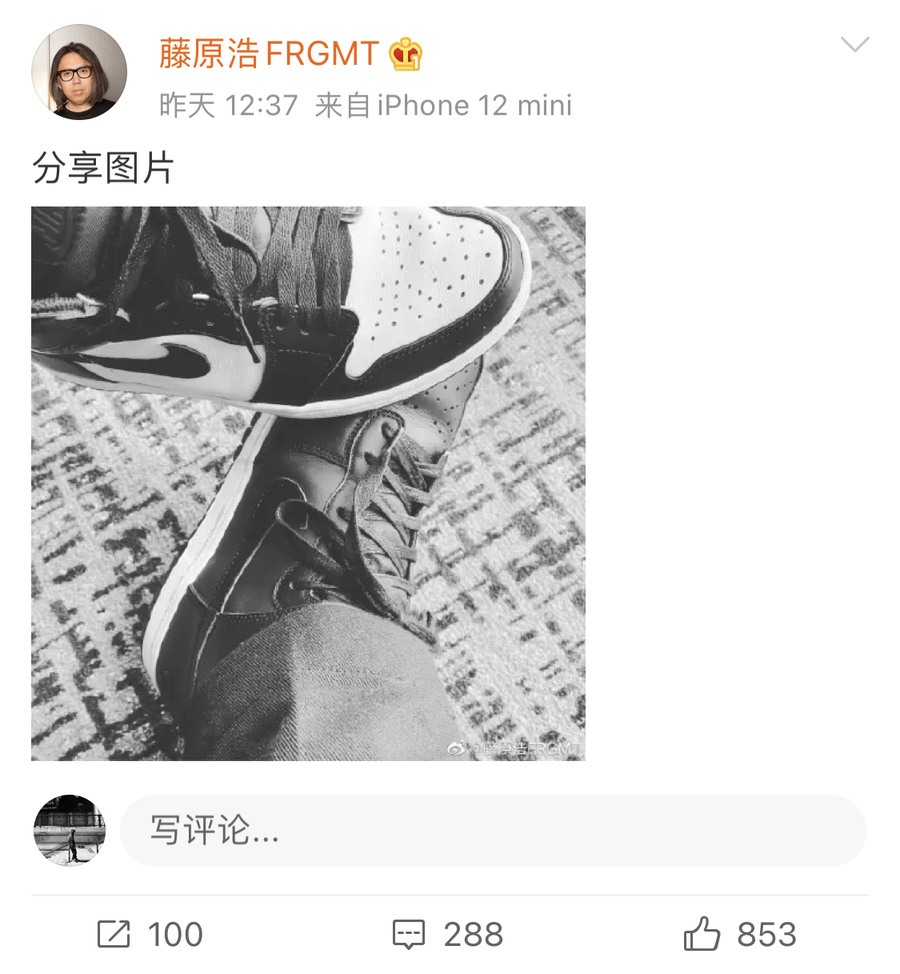Tap the 写评论 comment field
Viewport: 900px width, 974px height.
pos(492,830)
